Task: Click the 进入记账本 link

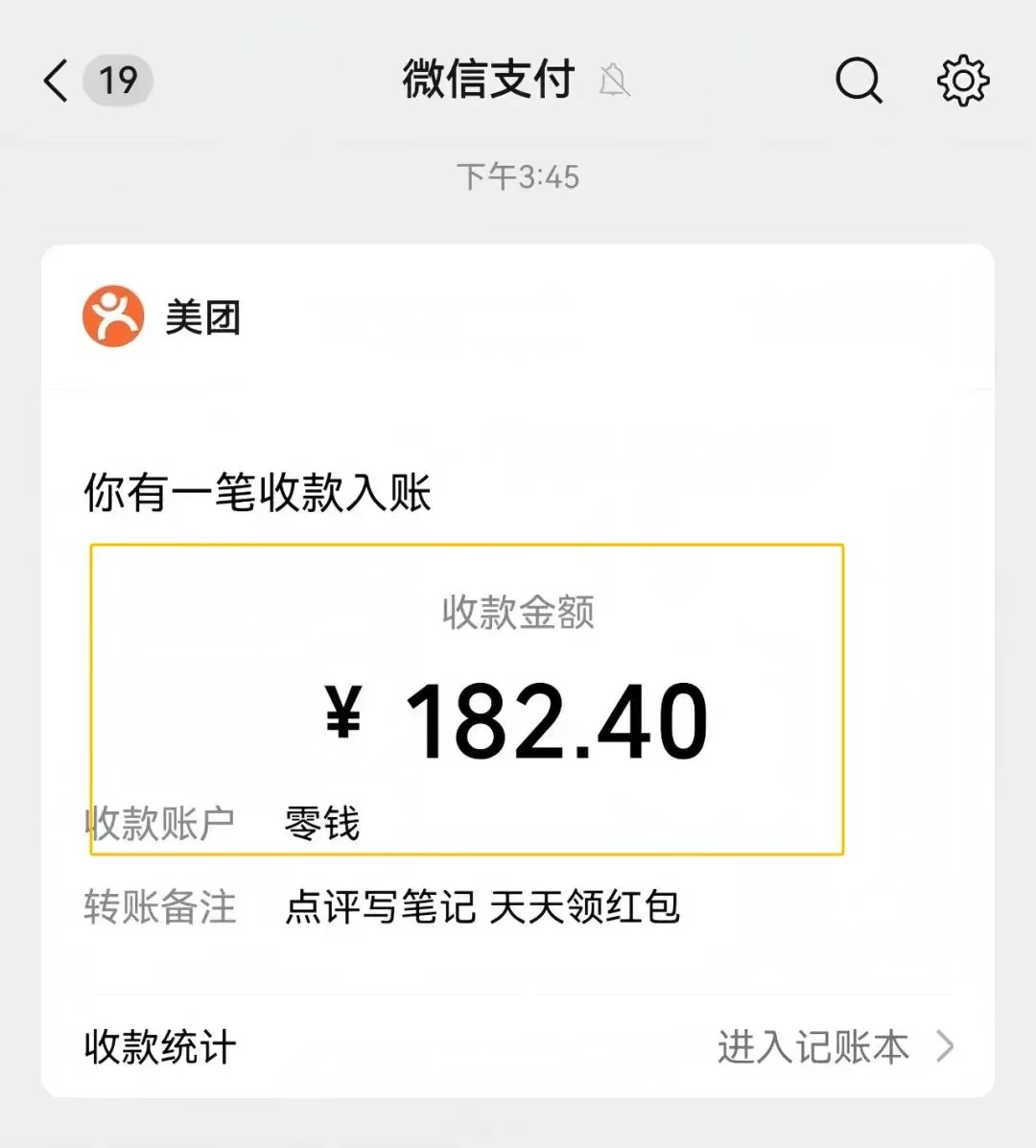Action: point(814,1046)
